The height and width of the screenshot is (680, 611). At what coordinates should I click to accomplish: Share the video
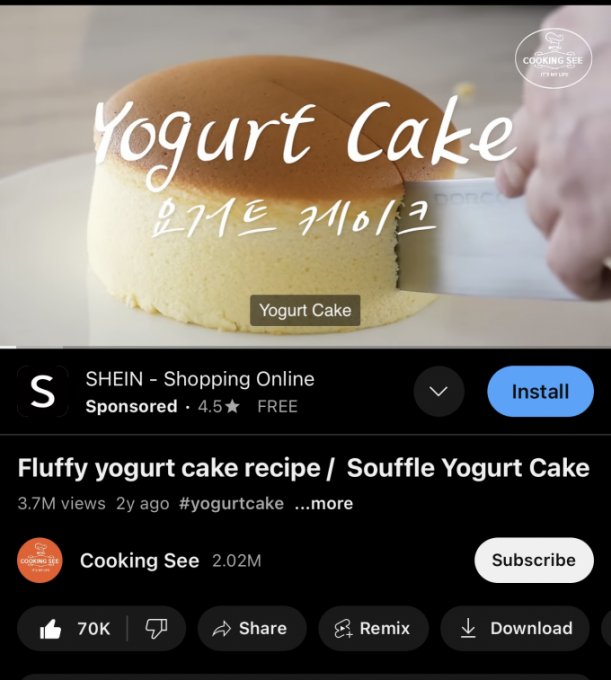click(x=251, y=628)
